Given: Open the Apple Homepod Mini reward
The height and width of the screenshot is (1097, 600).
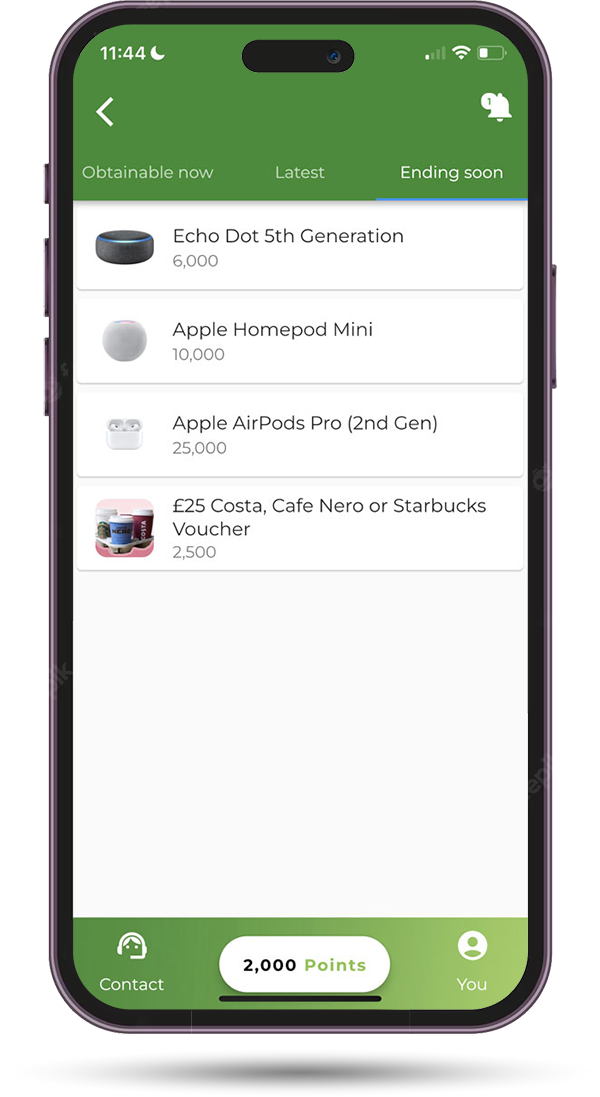Looking at the screenshot, I should (x=299, y=340).
